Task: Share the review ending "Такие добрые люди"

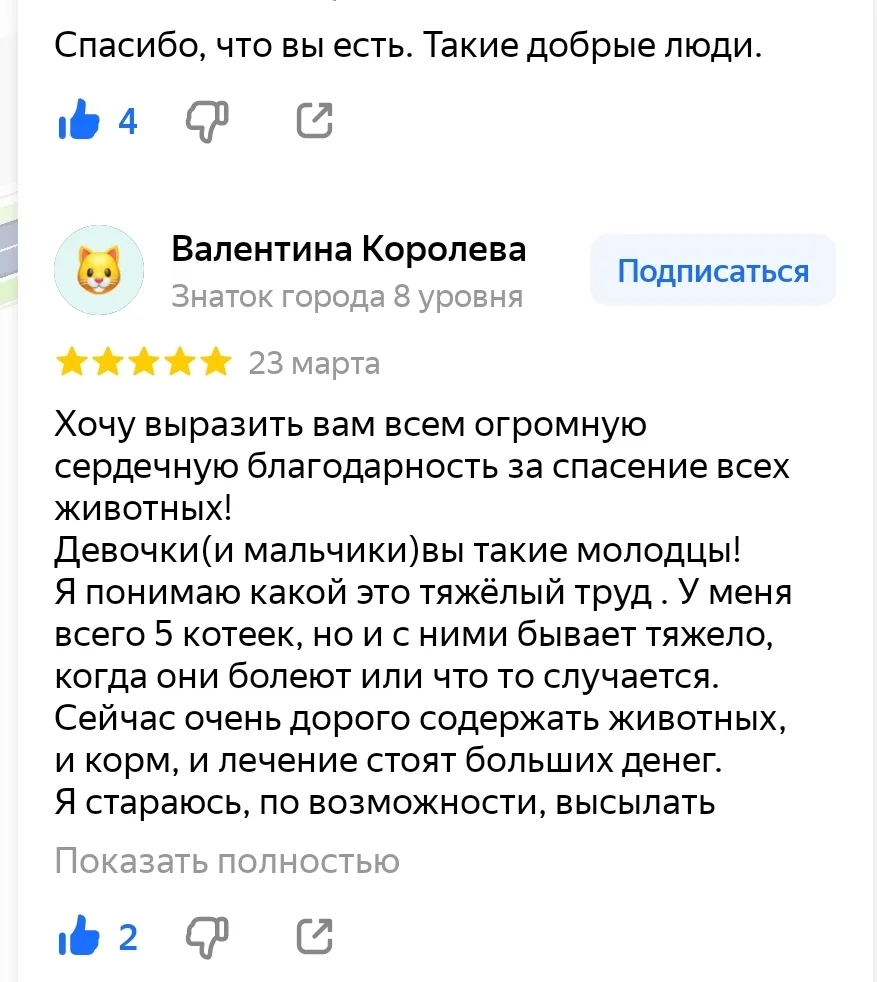Action: (x=315, y=121)
